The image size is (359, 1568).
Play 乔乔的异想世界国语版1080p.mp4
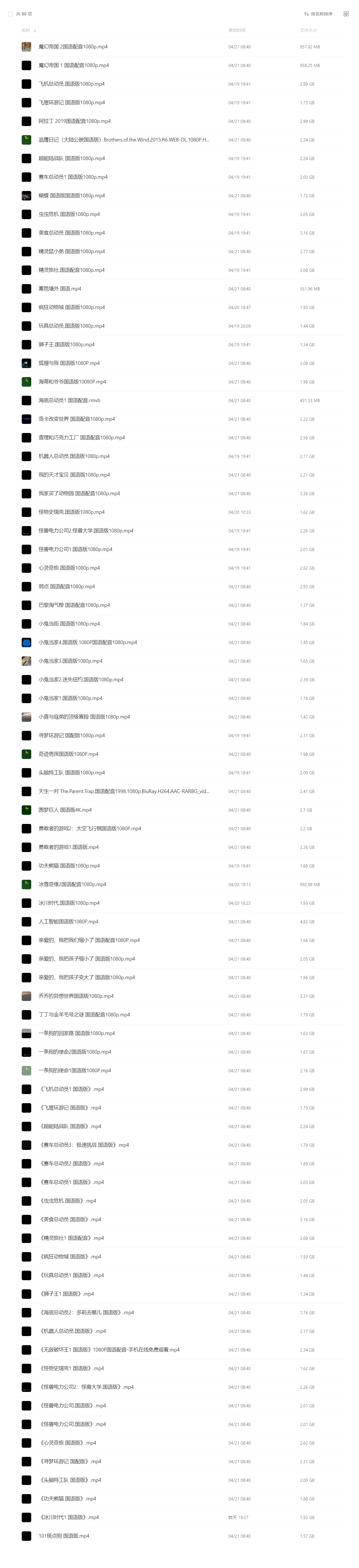click(x=76, y=996)
